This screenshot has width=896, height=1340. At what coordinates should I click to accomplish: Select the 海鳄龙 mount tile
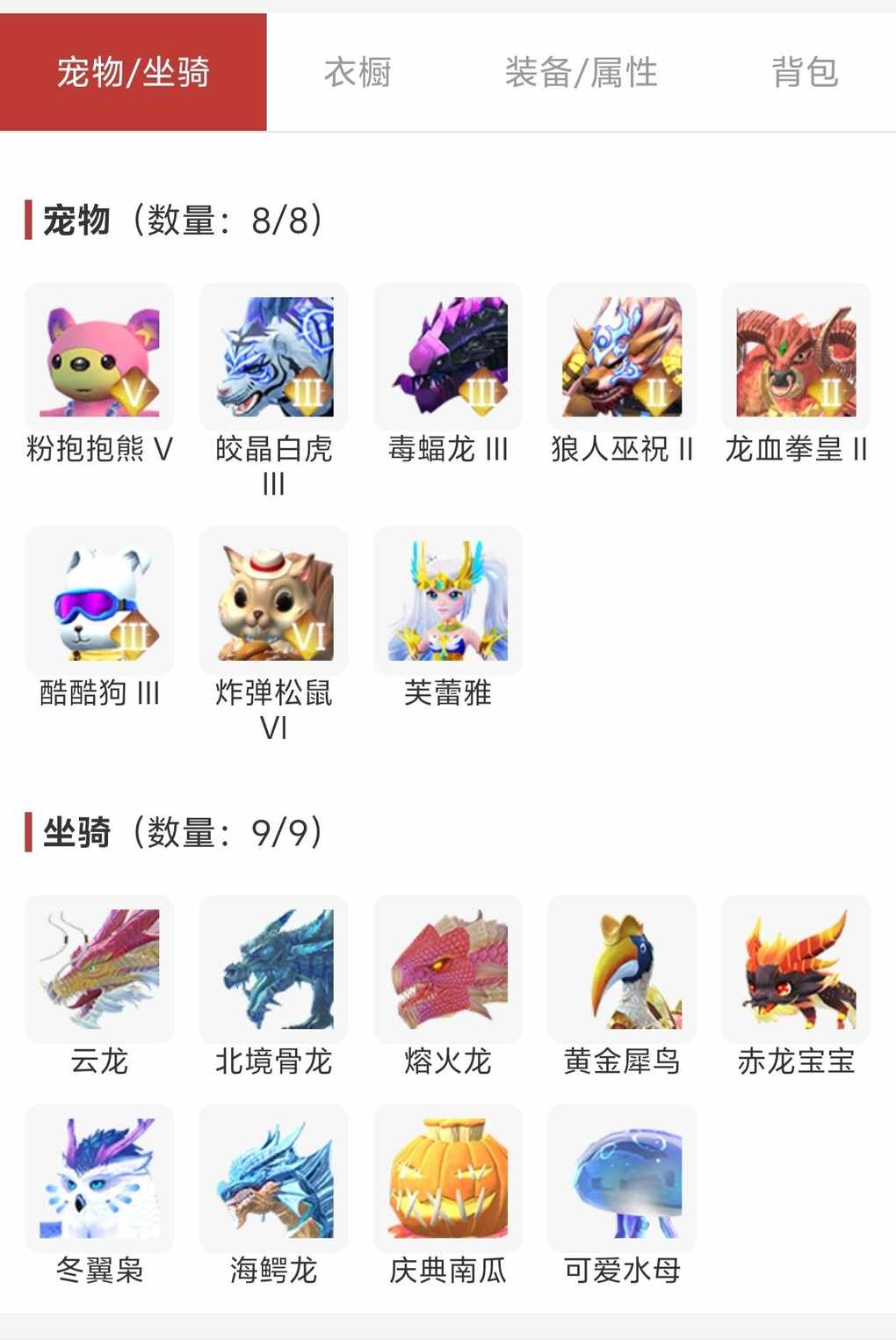[x=273, y=1178]
